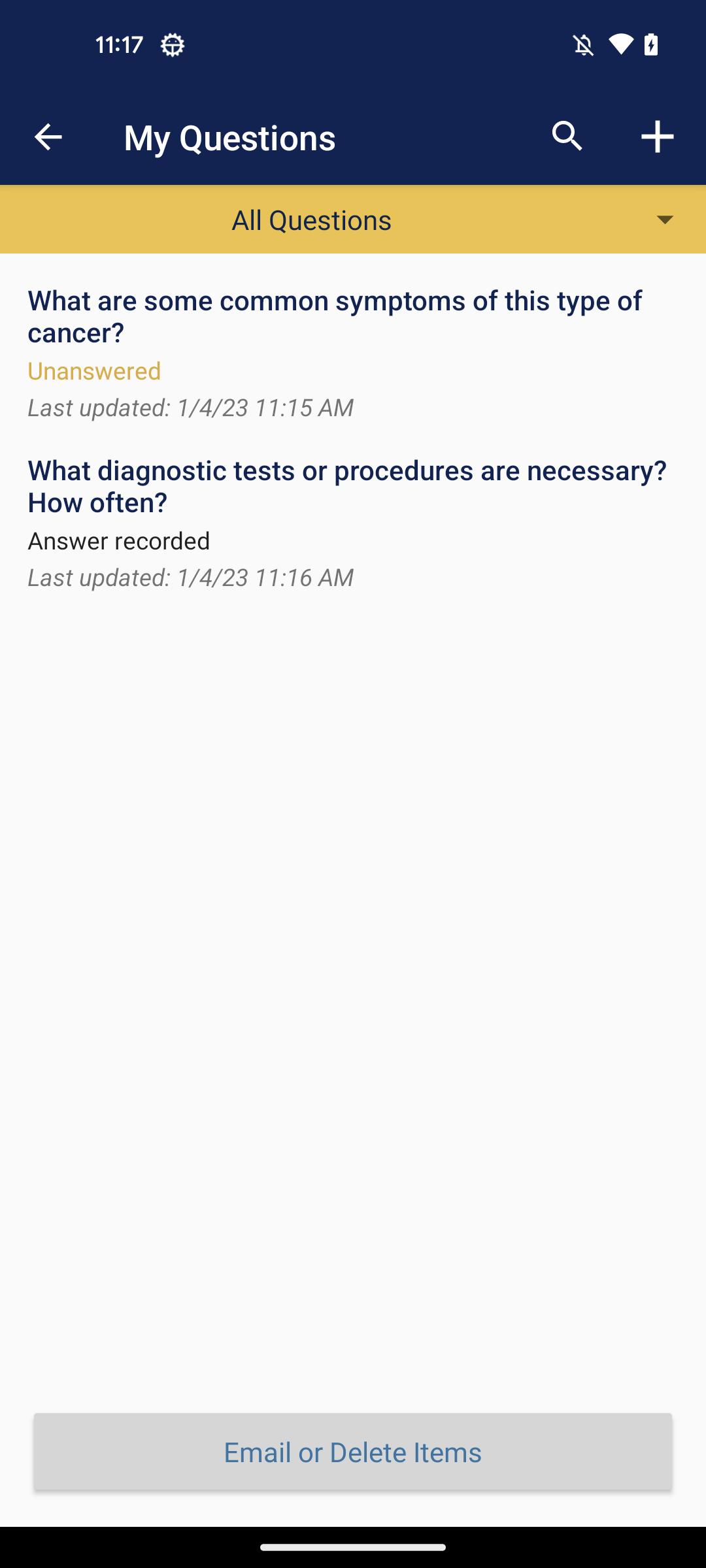Open the question about diagnostic tests frequency
Image resolution: width=706 pixels, height=1568 pixels.
coord(347,485)
